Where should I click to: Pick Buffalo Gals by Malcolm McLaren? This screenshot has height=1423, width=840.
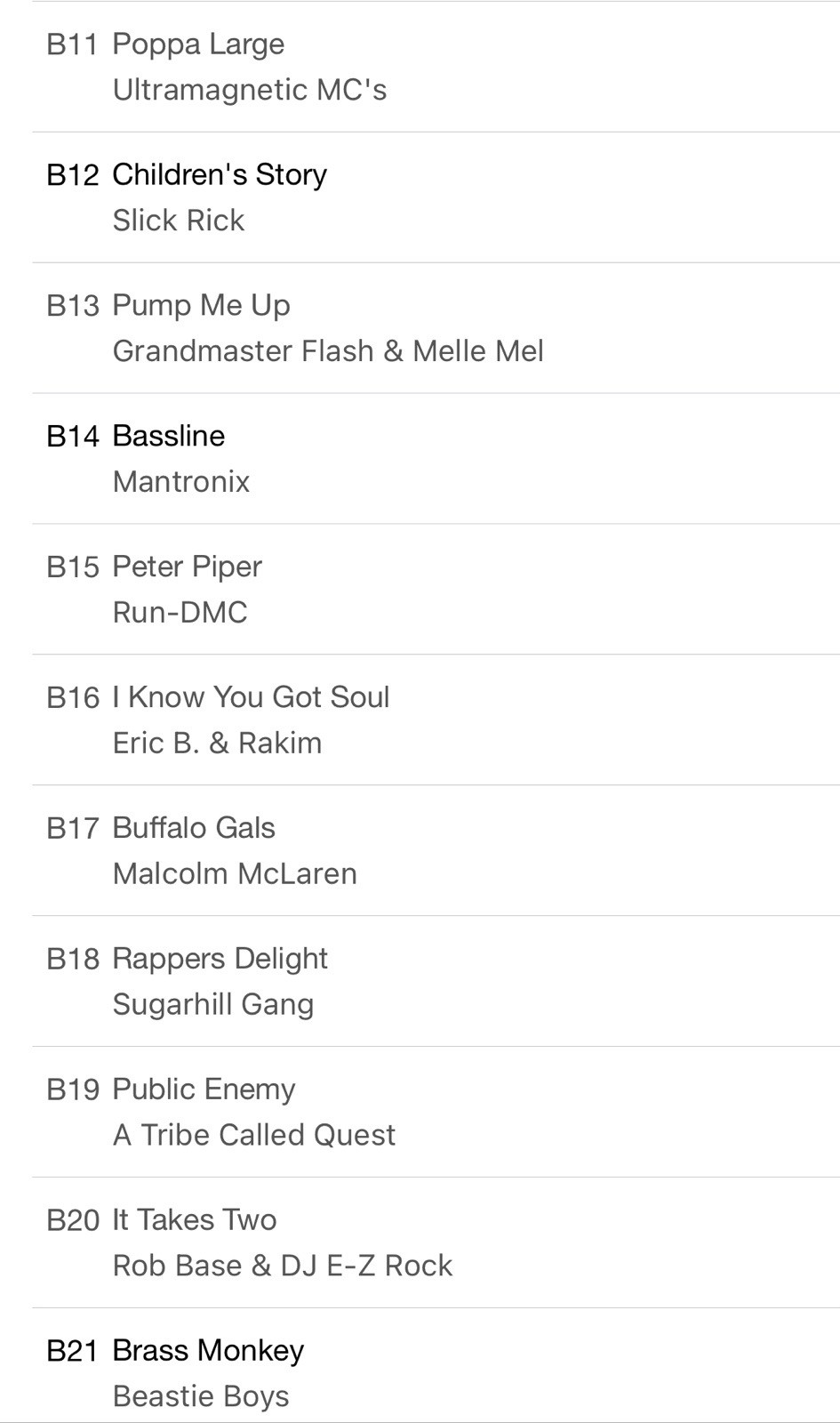click(420, 851)
